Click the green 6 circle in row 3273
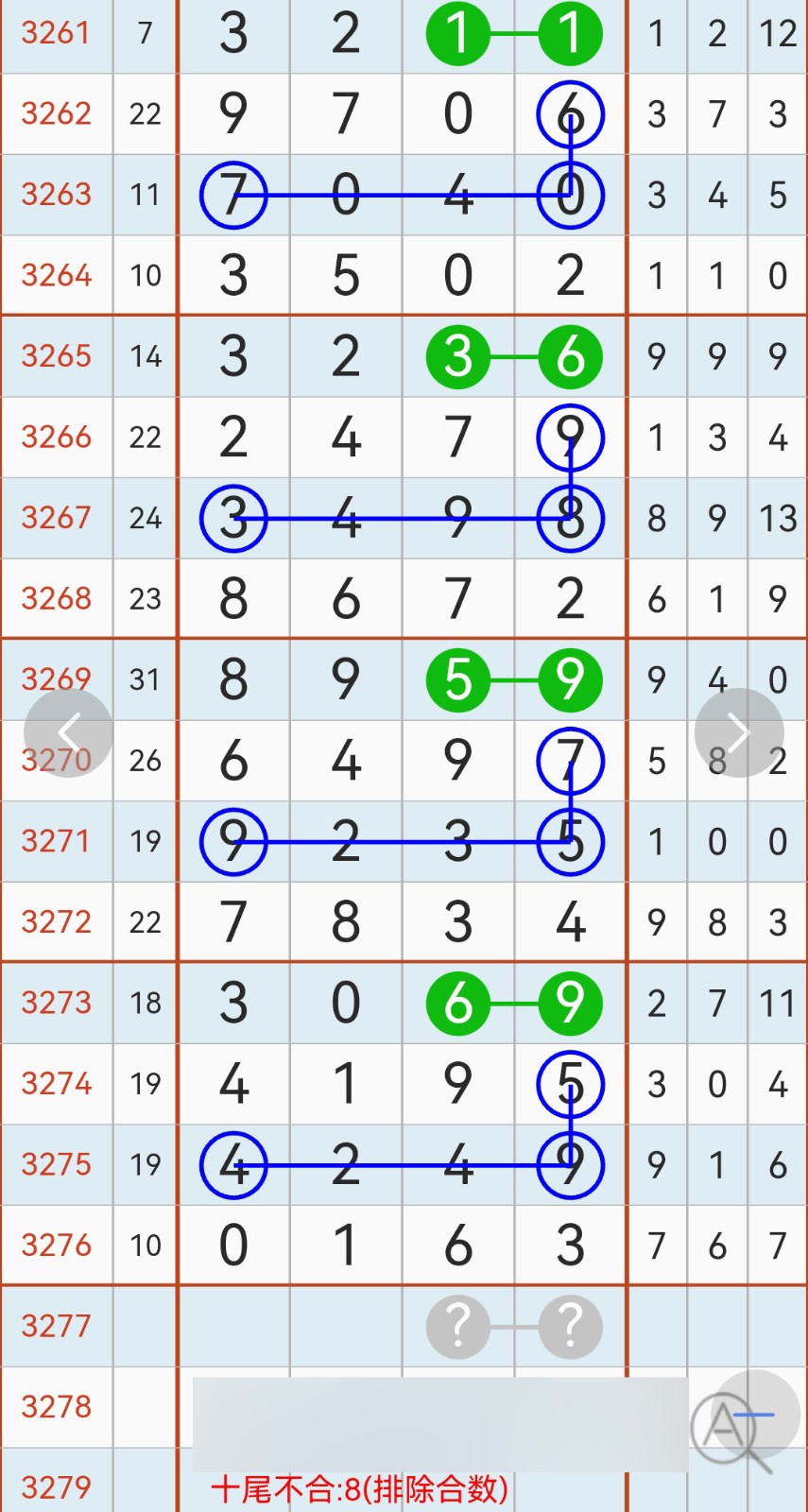Image resolution: width=808 pixels, height=1512 pixels. tap(458, 1004)
